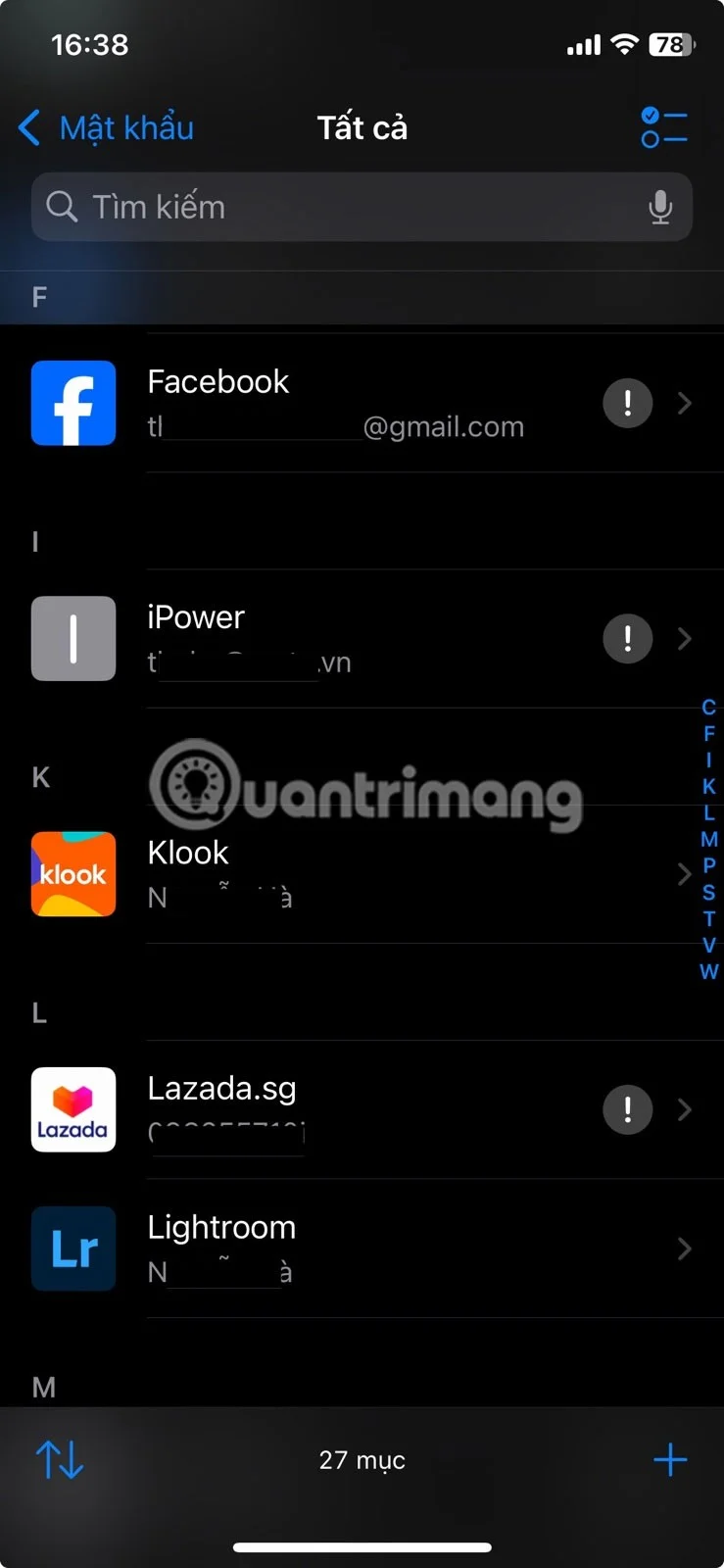The image size is (724, 1568).
Task: Open the sort order icon at bottom left
Action: pyautogui.click(x=60, y=1460)
